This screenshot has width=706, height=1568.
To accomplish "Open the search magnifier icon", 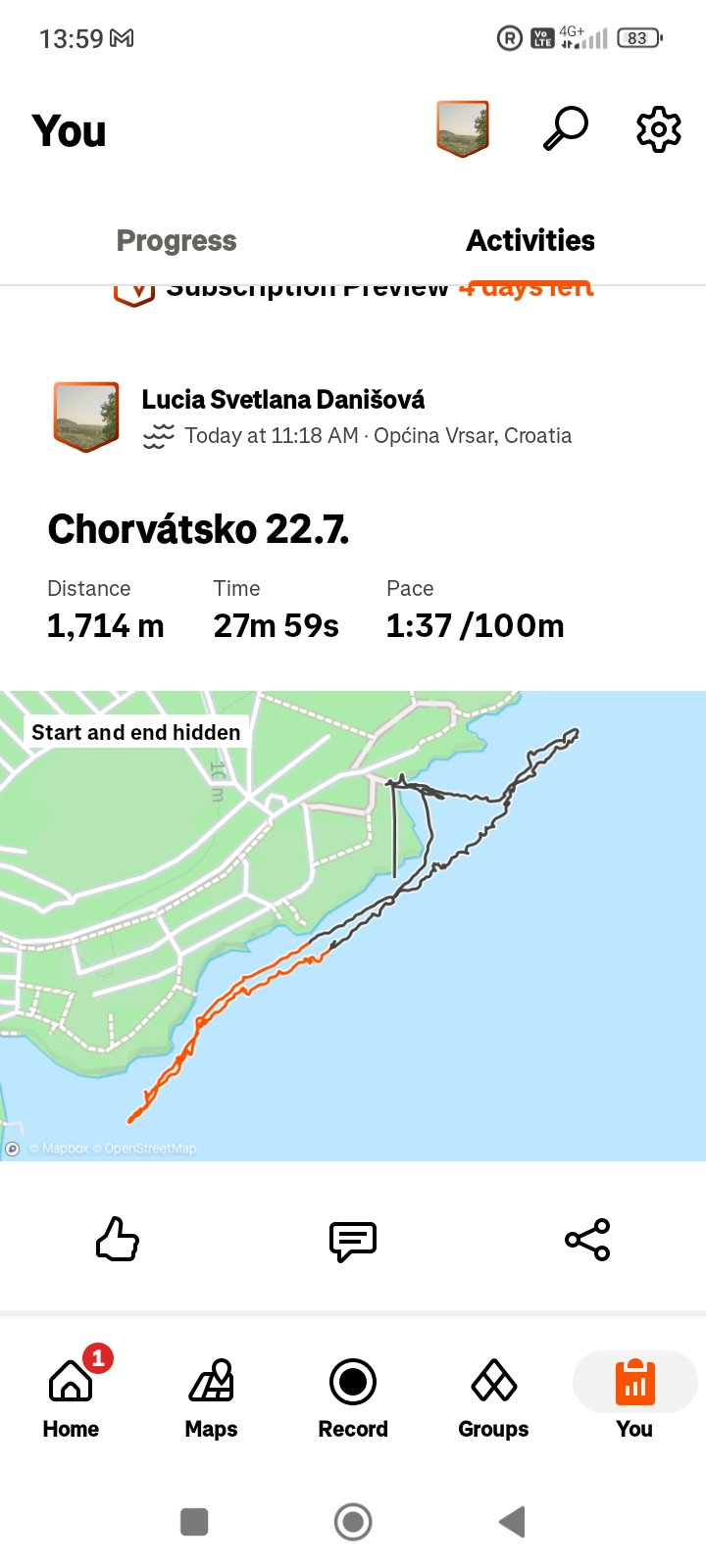I will tap(566, 128).
